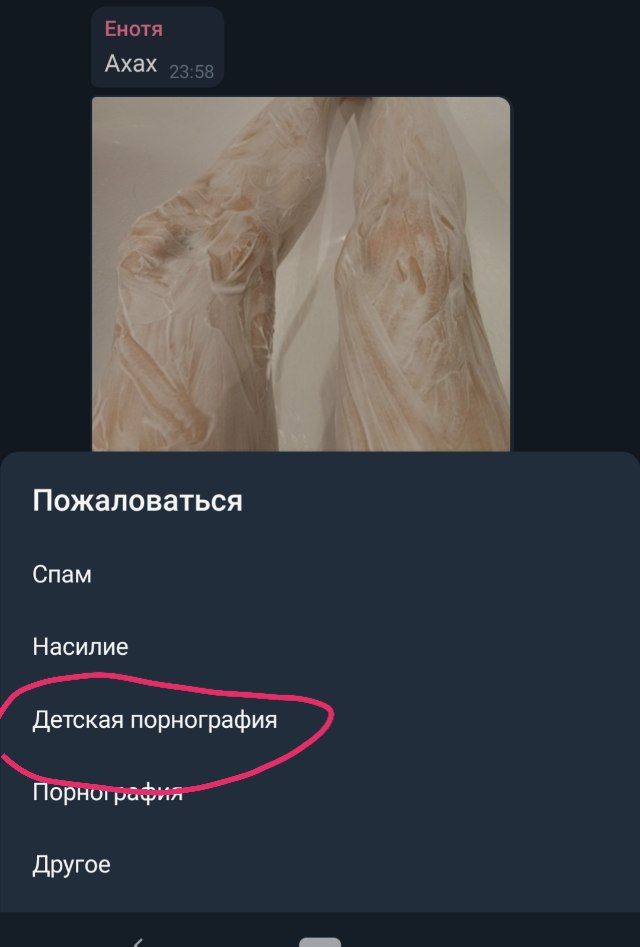
Task: Pick the Порнография report reason
Action: coord(107,793)
